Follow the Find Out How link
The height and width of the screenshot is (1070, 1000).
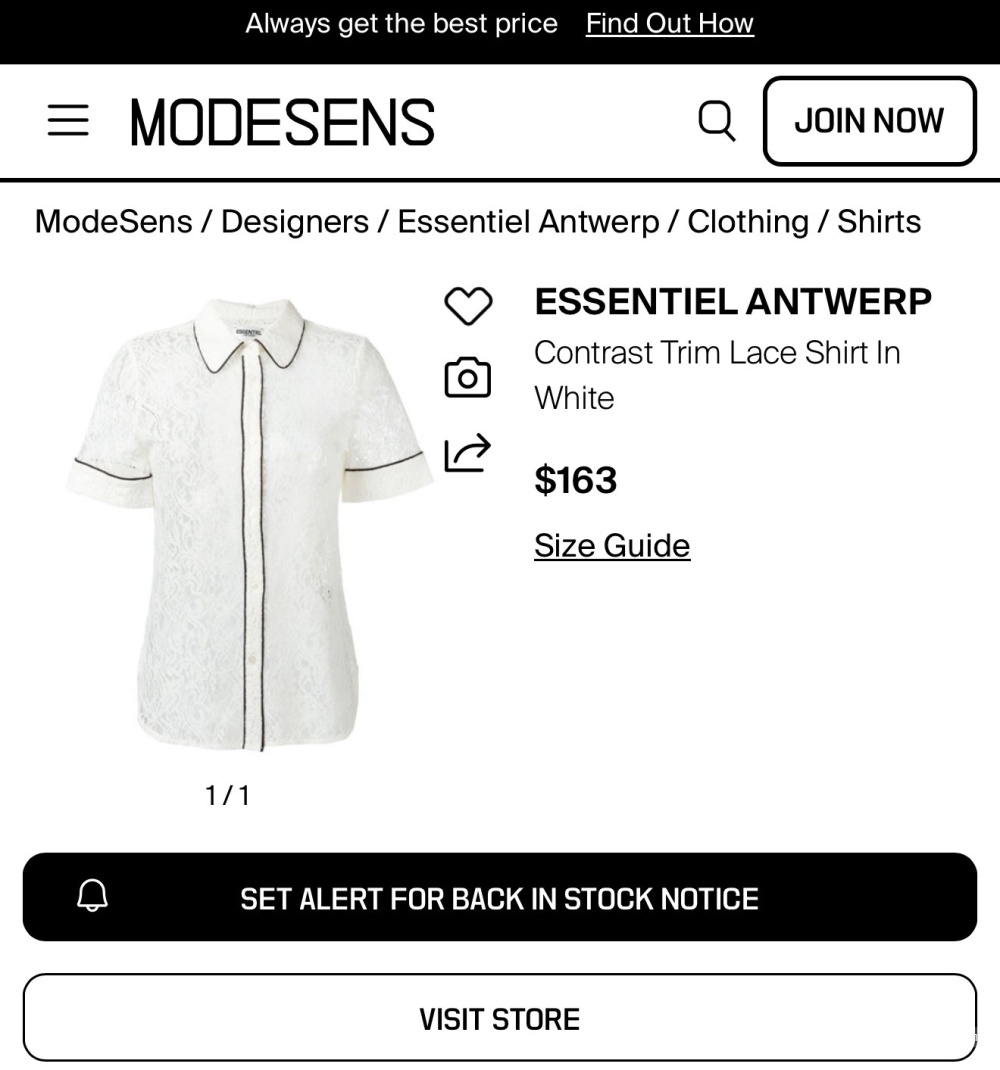click(x=669, y=24)
